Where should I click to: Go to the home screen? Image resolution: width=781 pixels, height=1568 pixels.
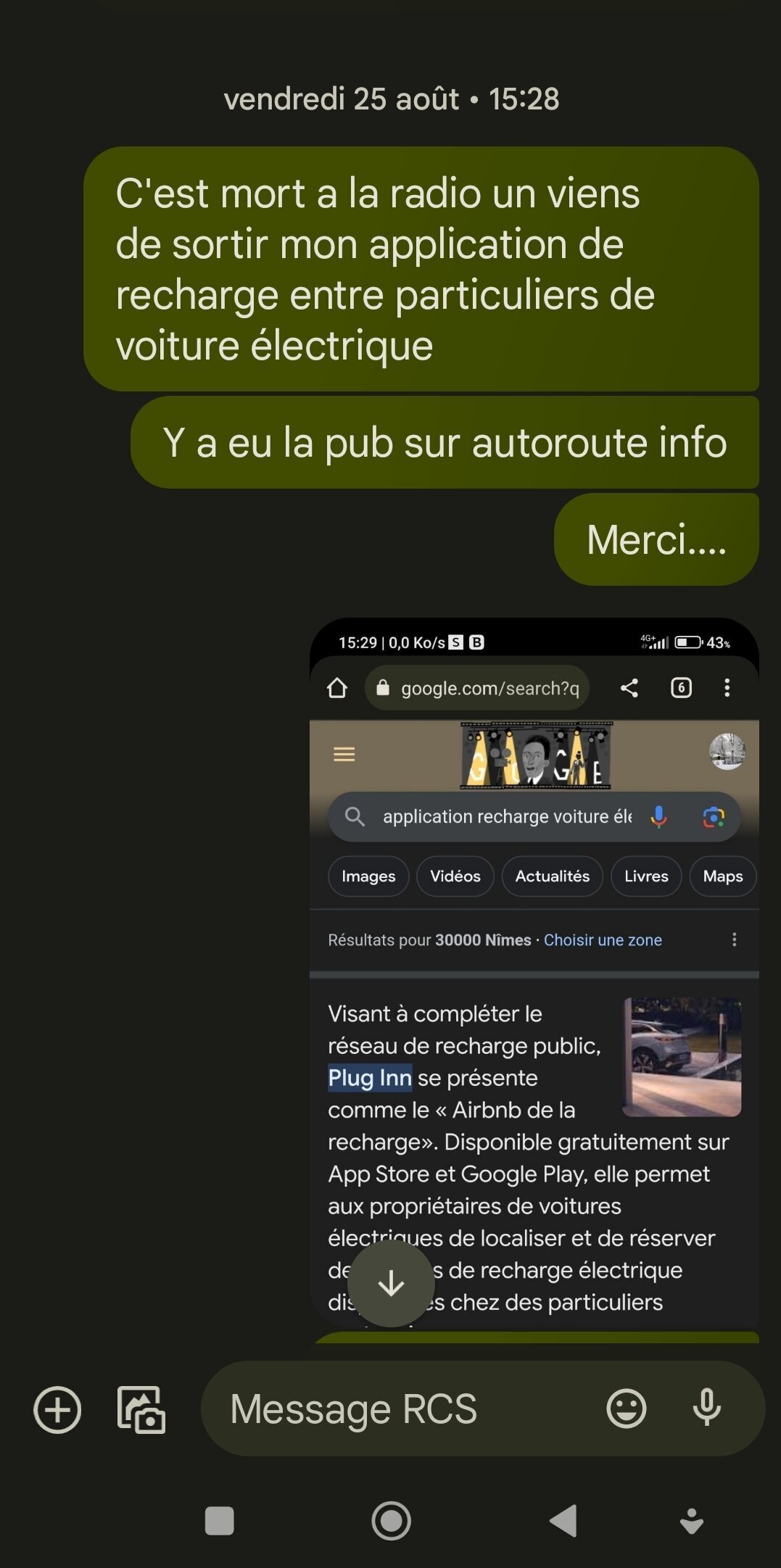pyautogui.click(x=391, y=1521)
